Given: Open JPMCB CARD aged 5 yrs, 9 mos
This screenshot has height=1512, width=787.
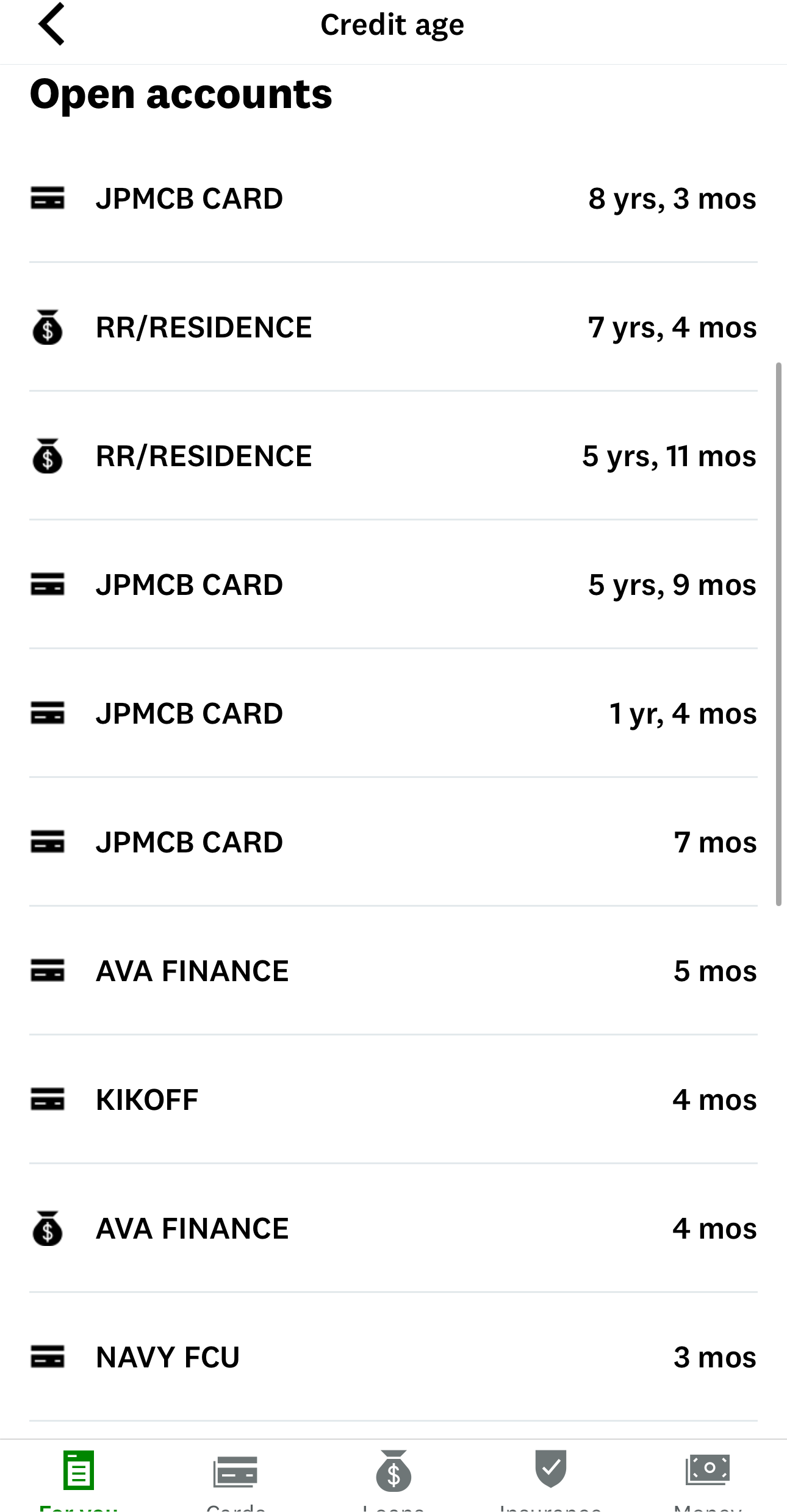Looking at the screenshot, I should pos(393,585).
